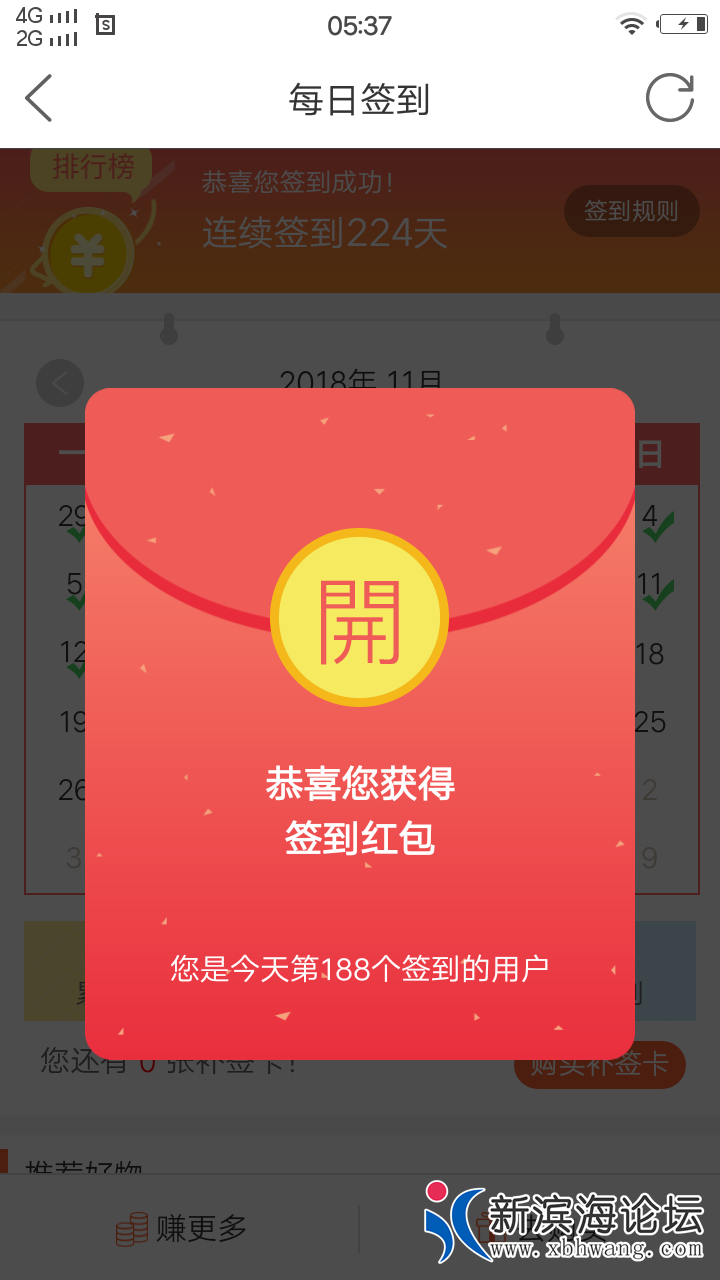Screen dimensions: 720x1280
Task: Open the 签到规则 rules button
Action: [x=631, y=211]
